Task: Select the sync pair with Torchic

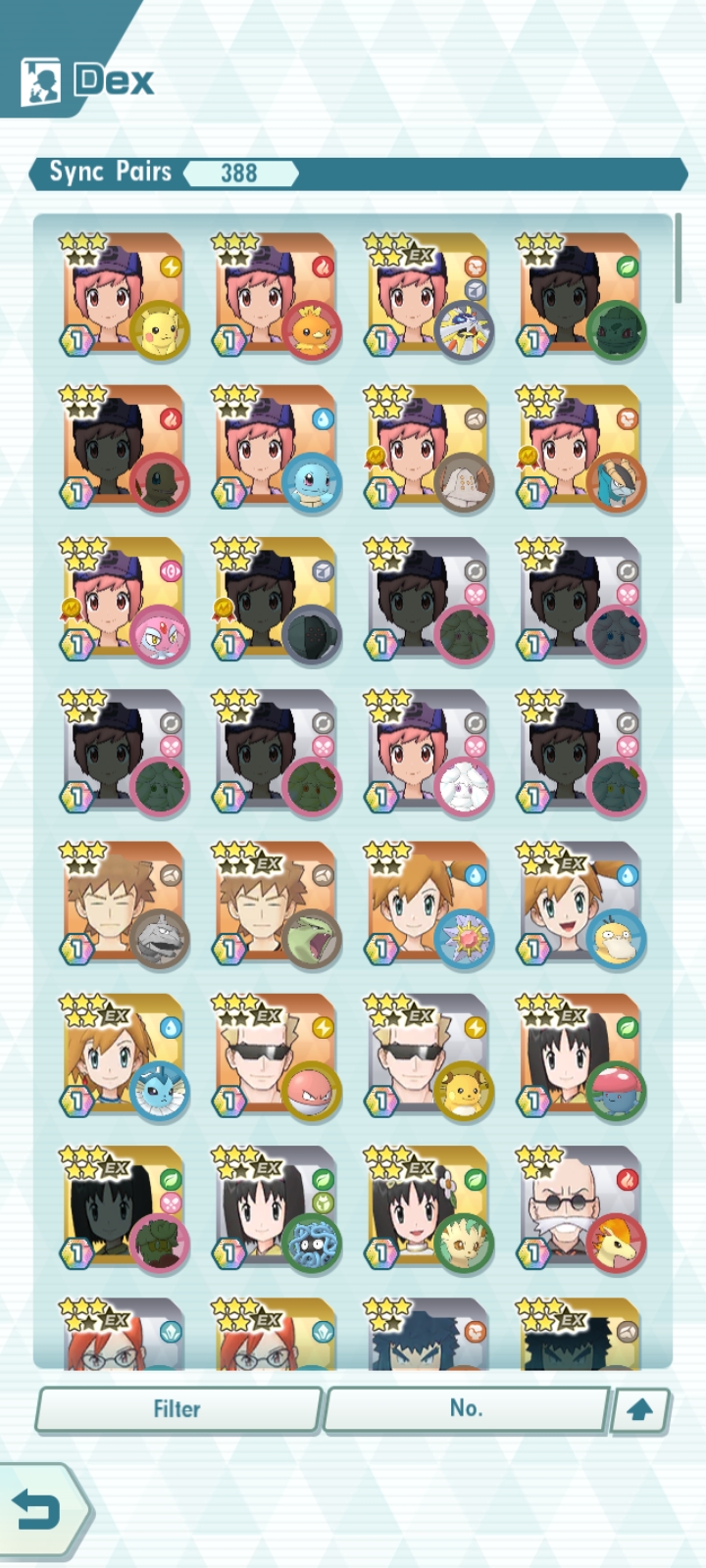Action: 277,295
